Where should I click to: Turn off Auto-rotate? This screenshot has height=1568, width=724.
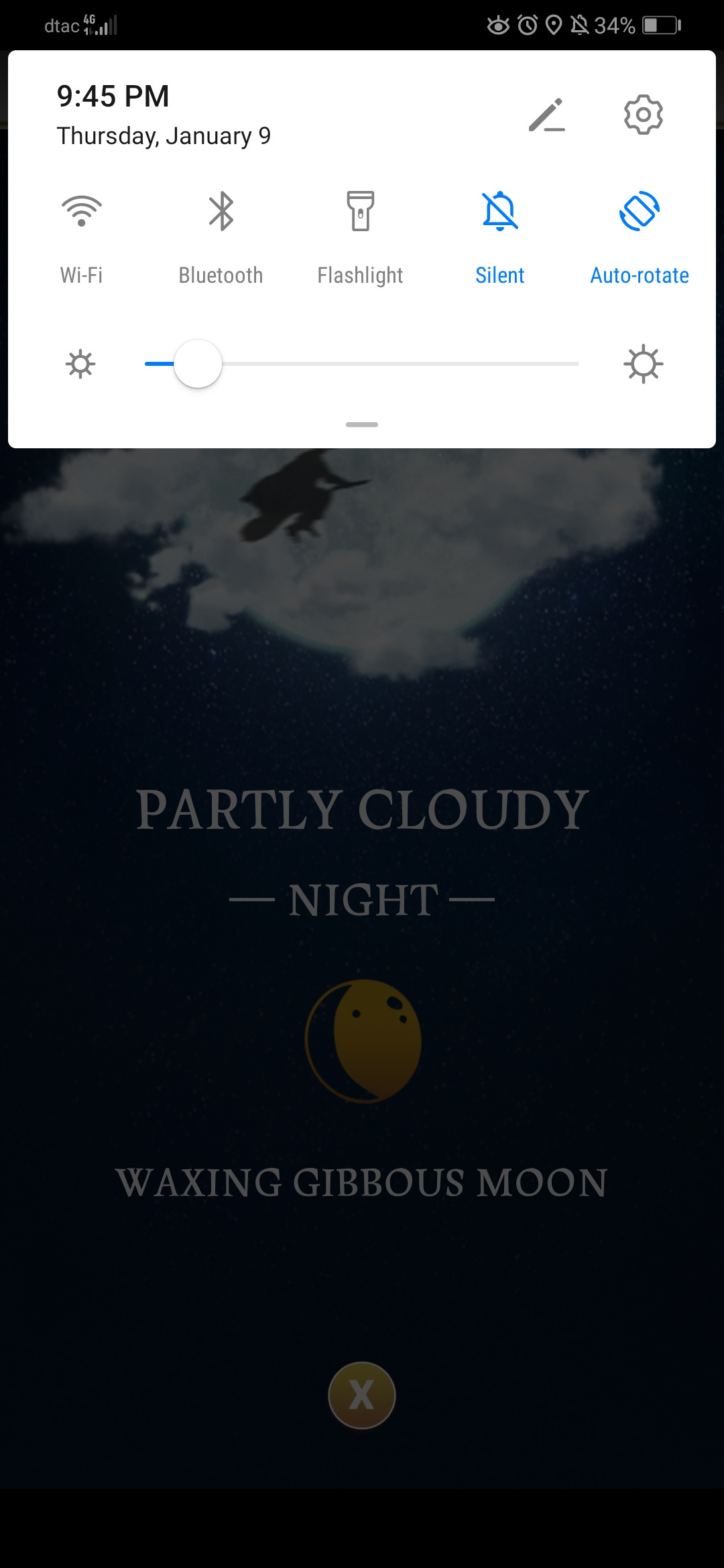tap(640, 212)
